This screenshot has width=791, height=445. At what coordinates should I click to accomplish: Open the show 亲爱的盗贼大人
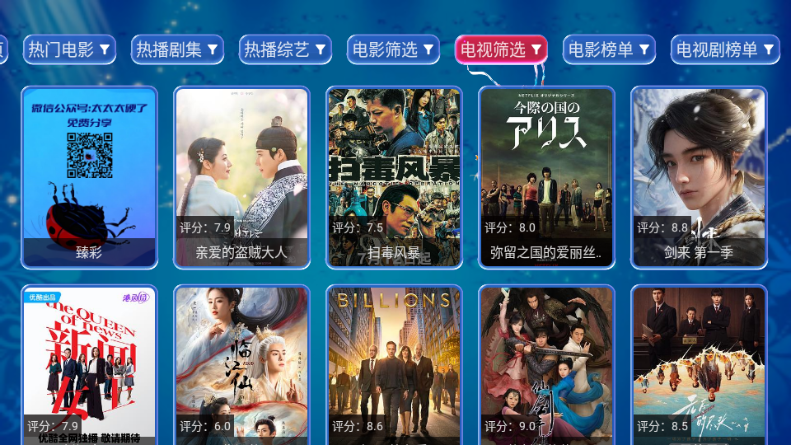241,177
